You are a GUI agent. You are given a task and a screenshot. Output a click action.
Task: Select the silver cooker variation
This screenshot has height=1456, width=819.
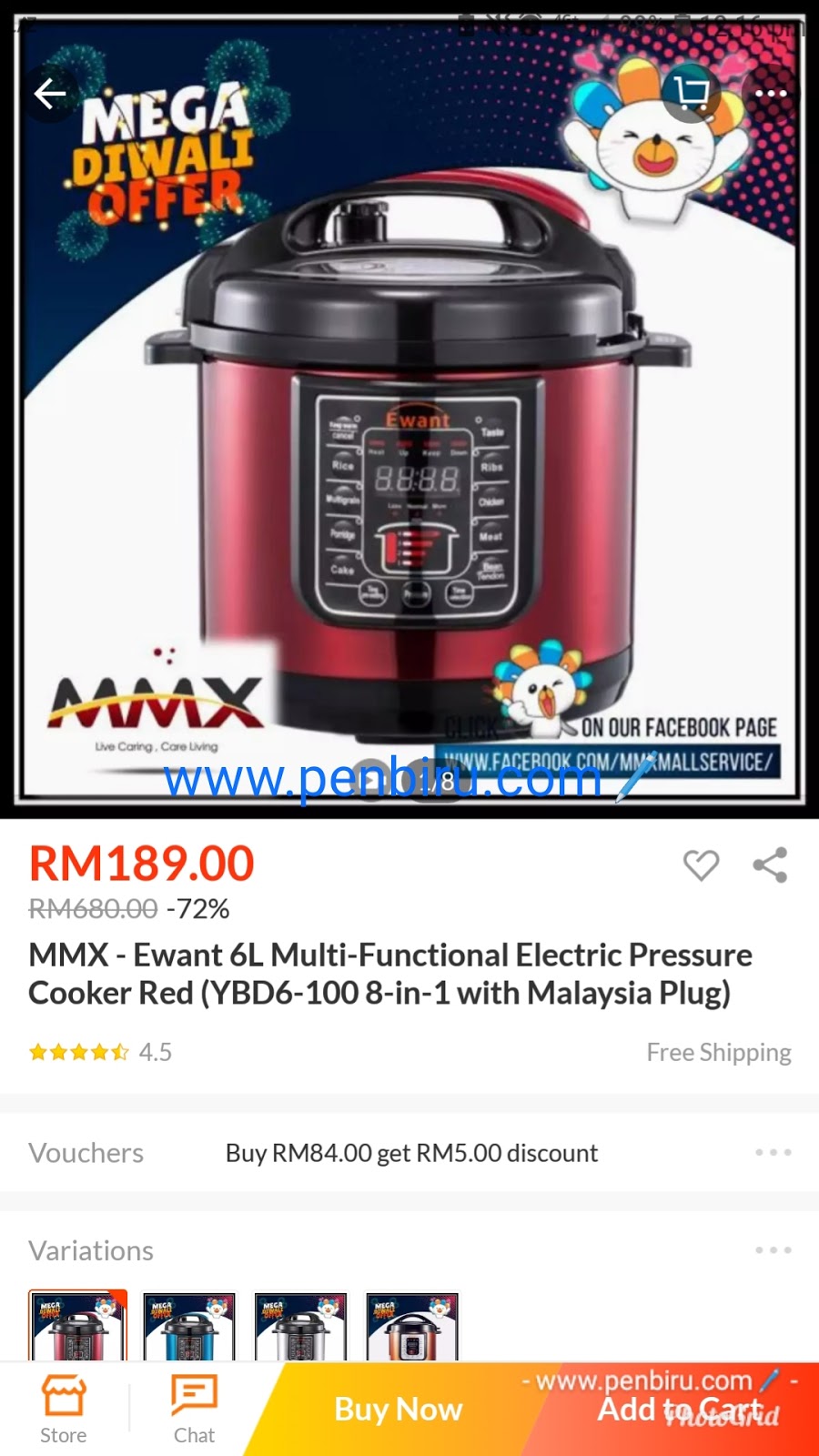300,1327
